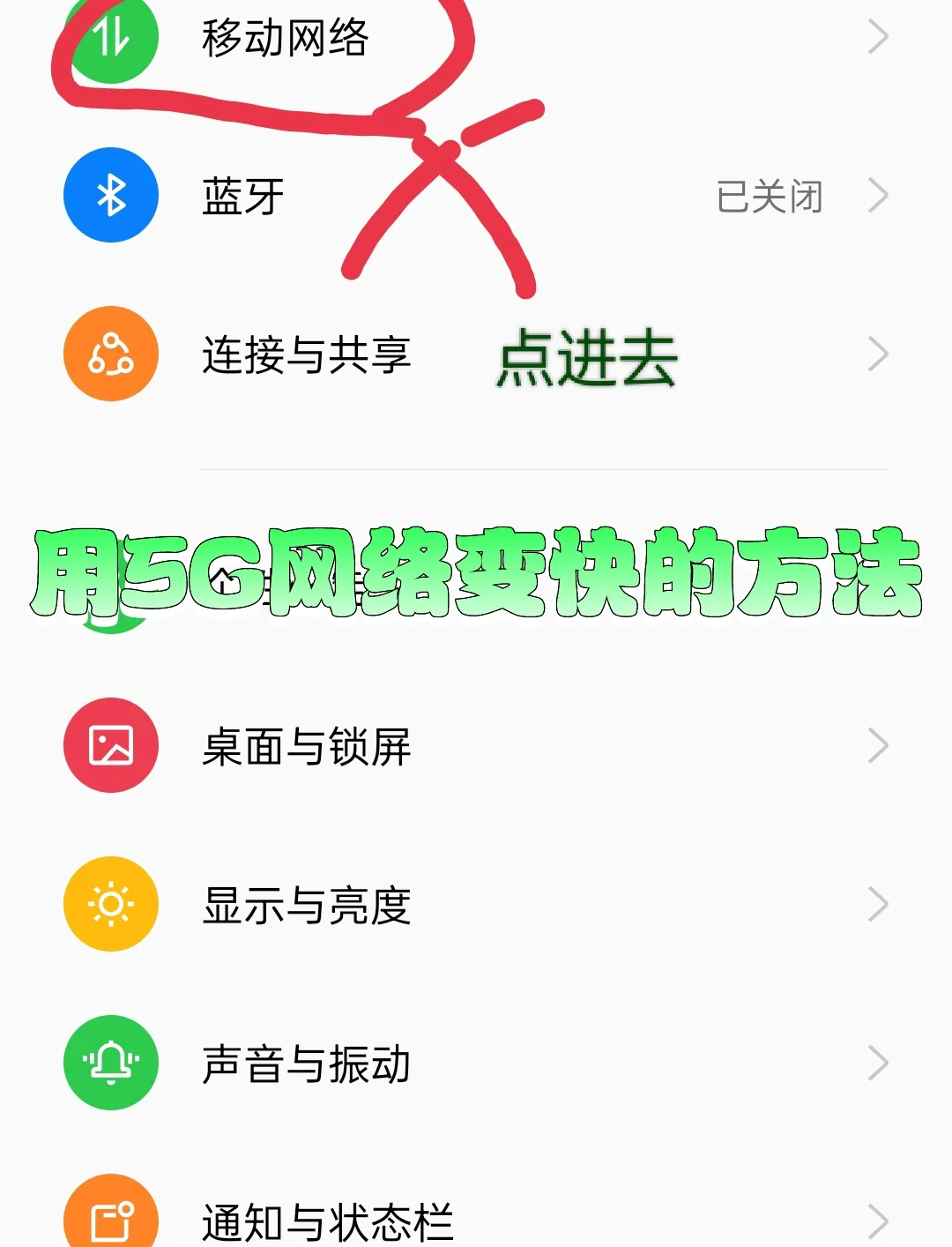The height and width of the screenshot is (1247, 952).
Task: Expand the 显示与亮度 row chevron
Action: pyautogui.click(x=878, y=904)
